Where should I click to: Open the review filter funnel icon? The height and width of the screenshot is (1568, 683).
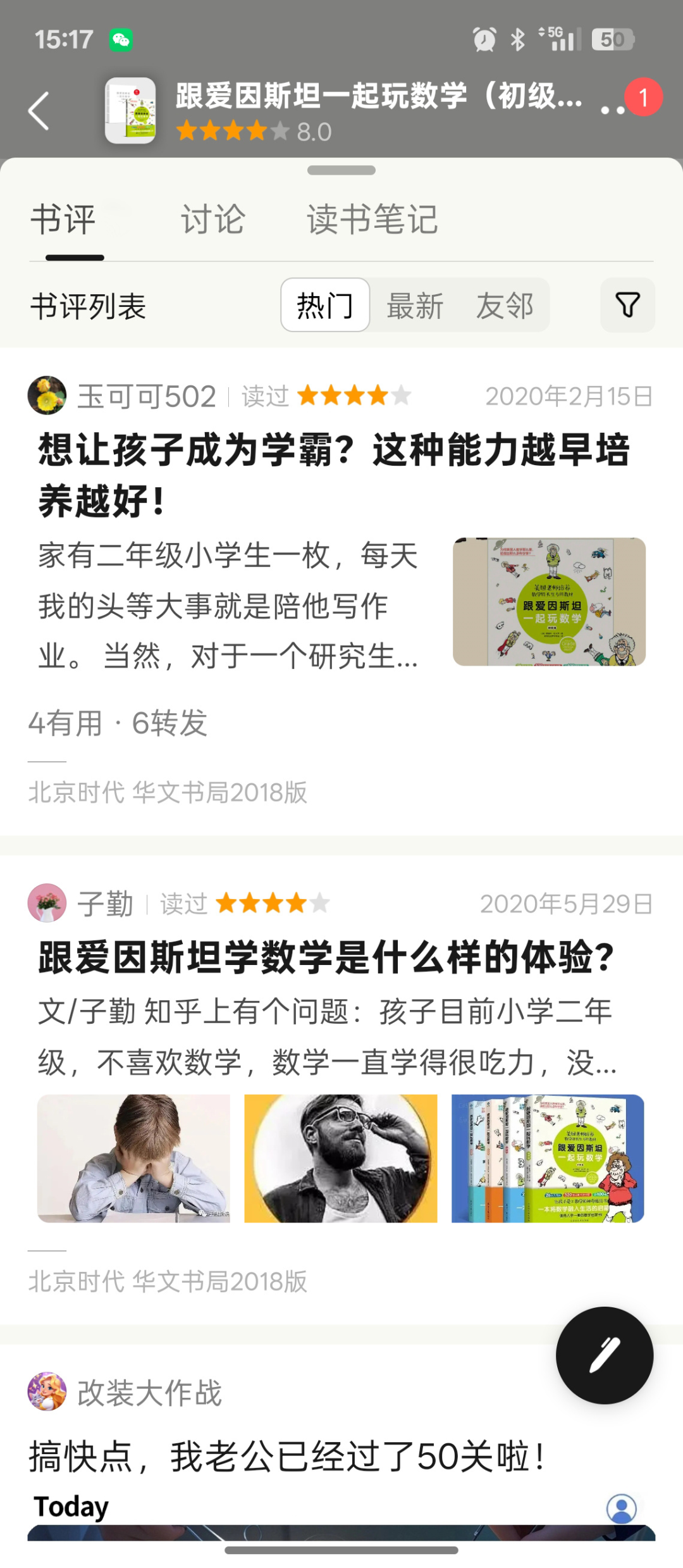pos(627,305)
